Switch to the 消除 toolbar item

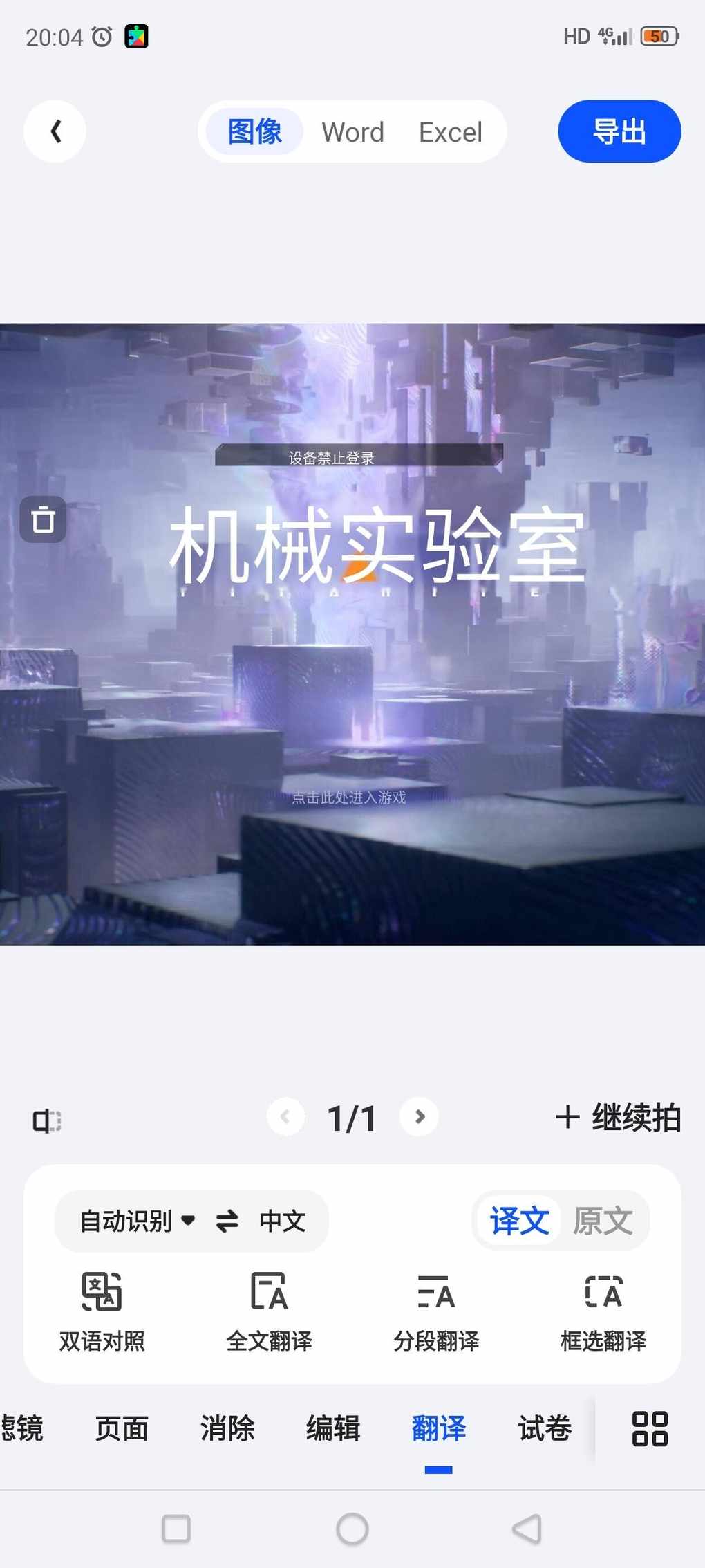(227, 1428)
